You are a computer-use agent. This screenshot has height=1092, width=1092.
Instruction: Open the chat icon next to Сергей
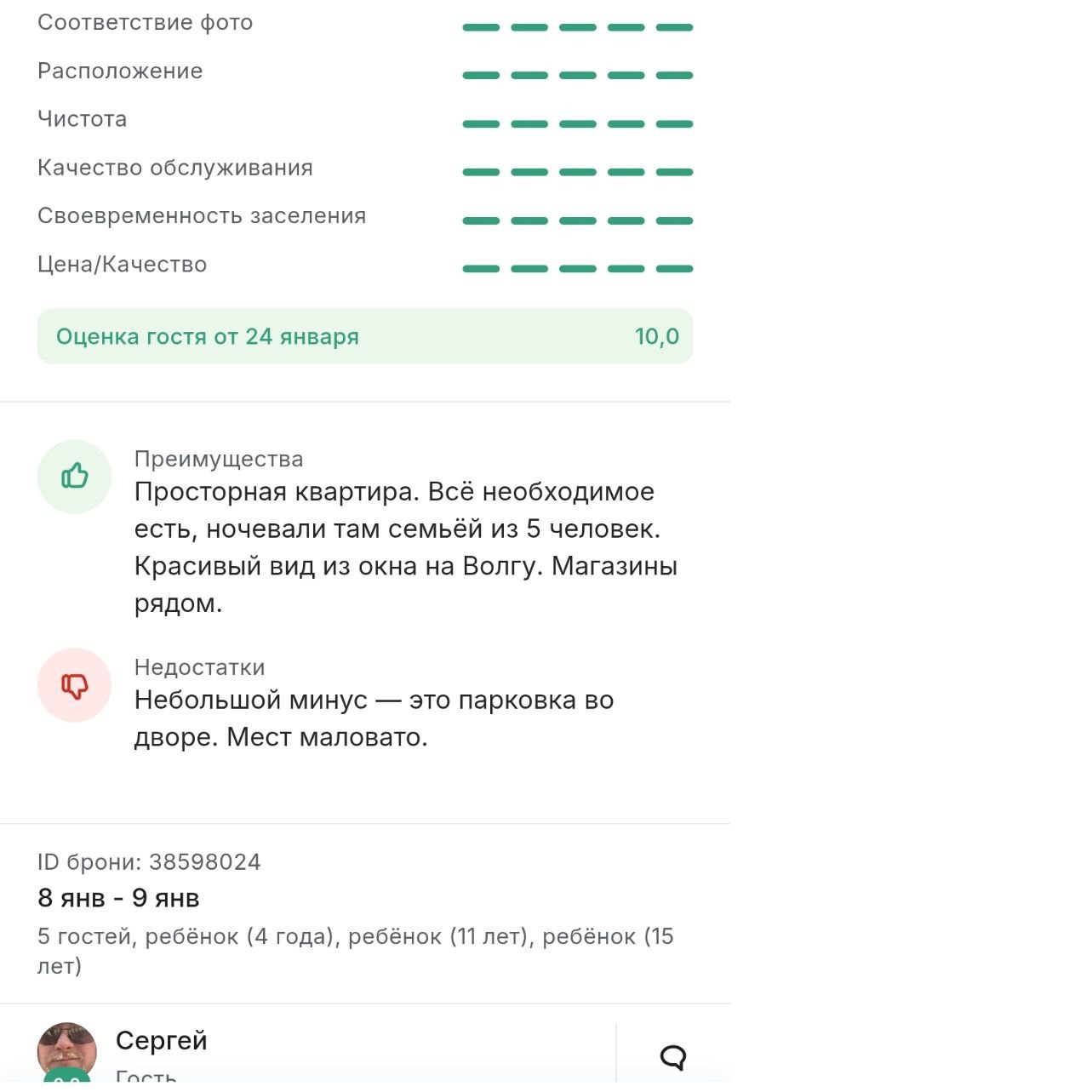[673, 1057]
